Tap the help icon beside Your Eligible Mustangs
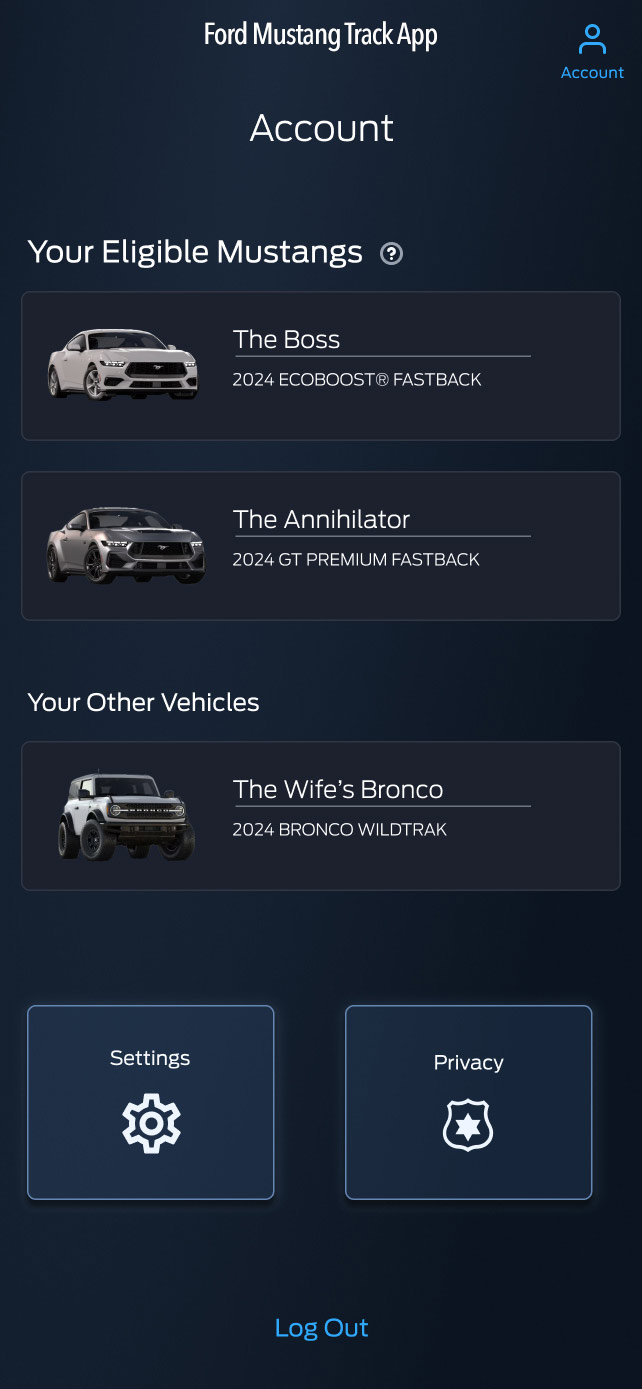 pos(392,254)
